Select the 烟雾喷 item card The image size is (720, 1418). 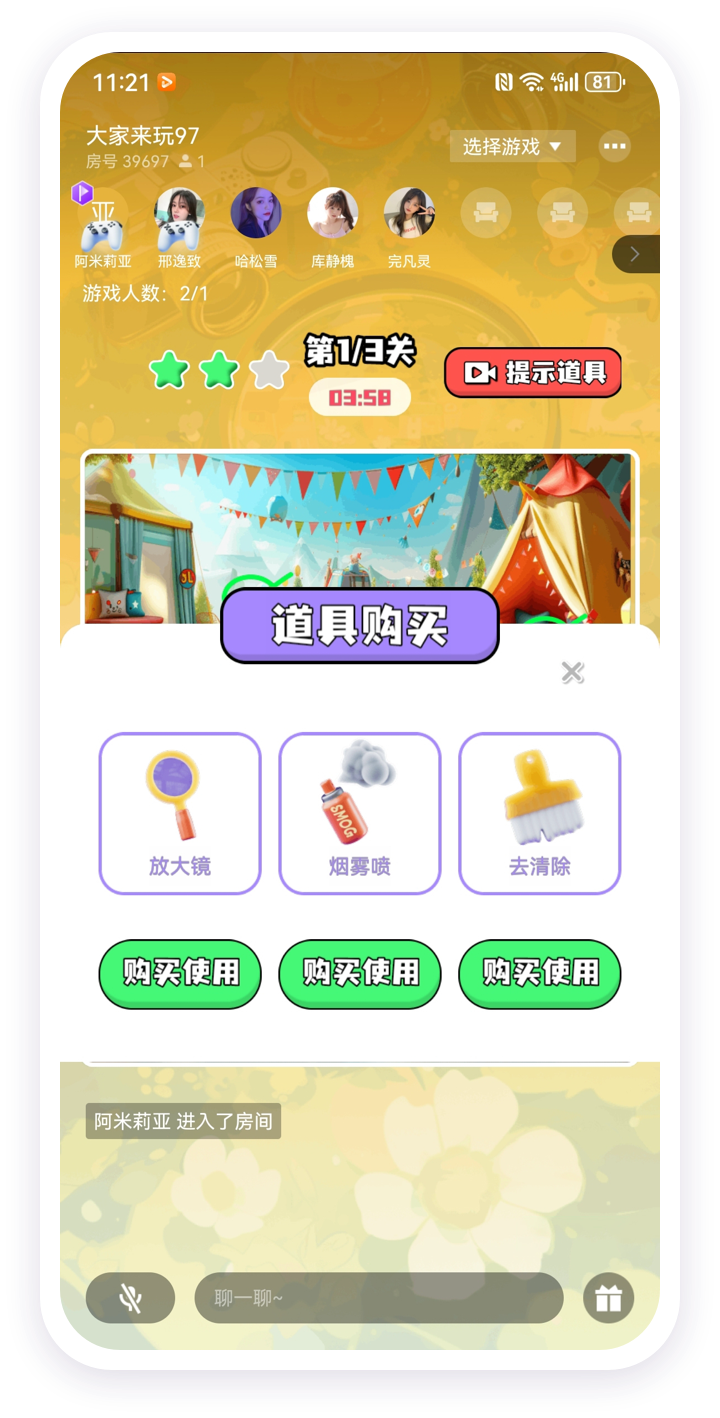[x=360, y=813]
